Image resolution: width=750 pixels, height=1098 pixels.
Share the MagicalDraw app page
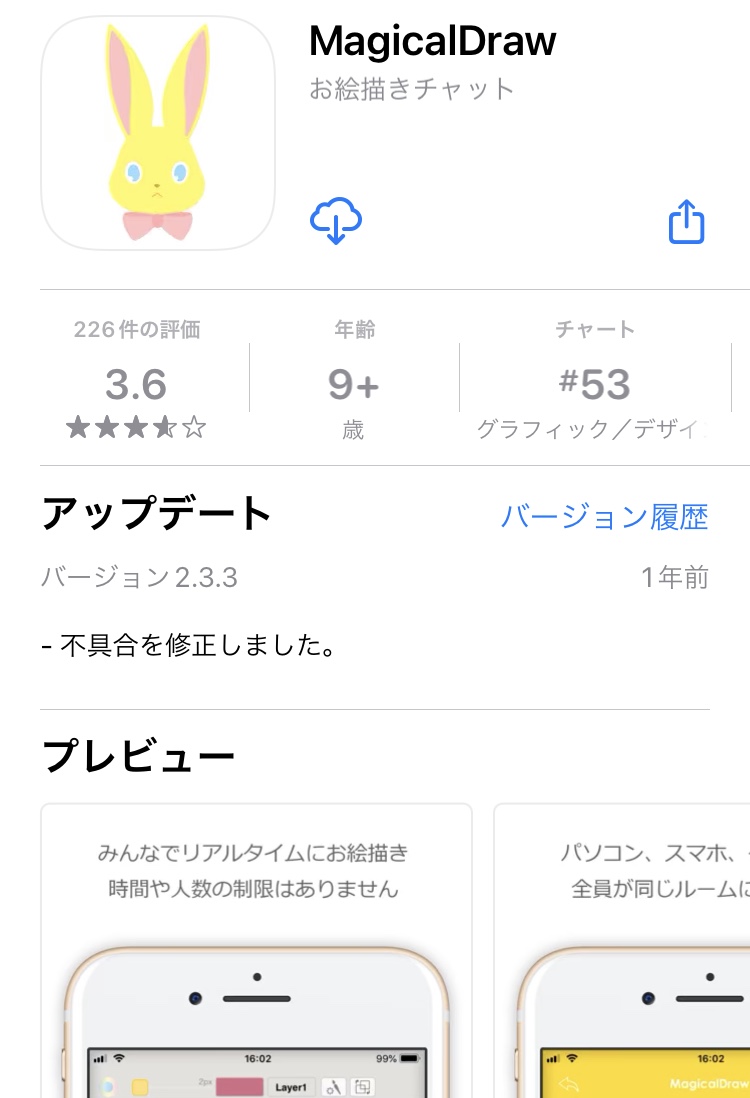point(686,222)
